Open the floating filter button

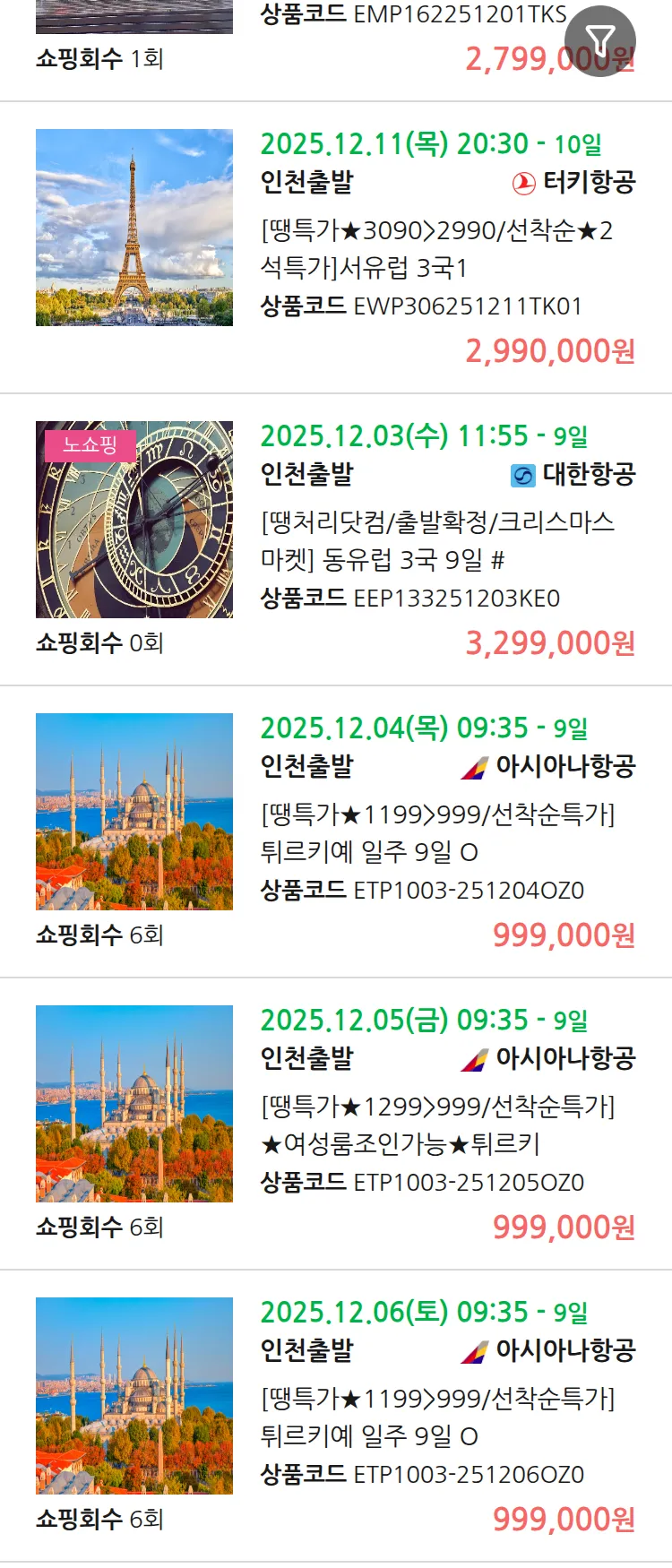pyautogui.click(x=599, y=40)
